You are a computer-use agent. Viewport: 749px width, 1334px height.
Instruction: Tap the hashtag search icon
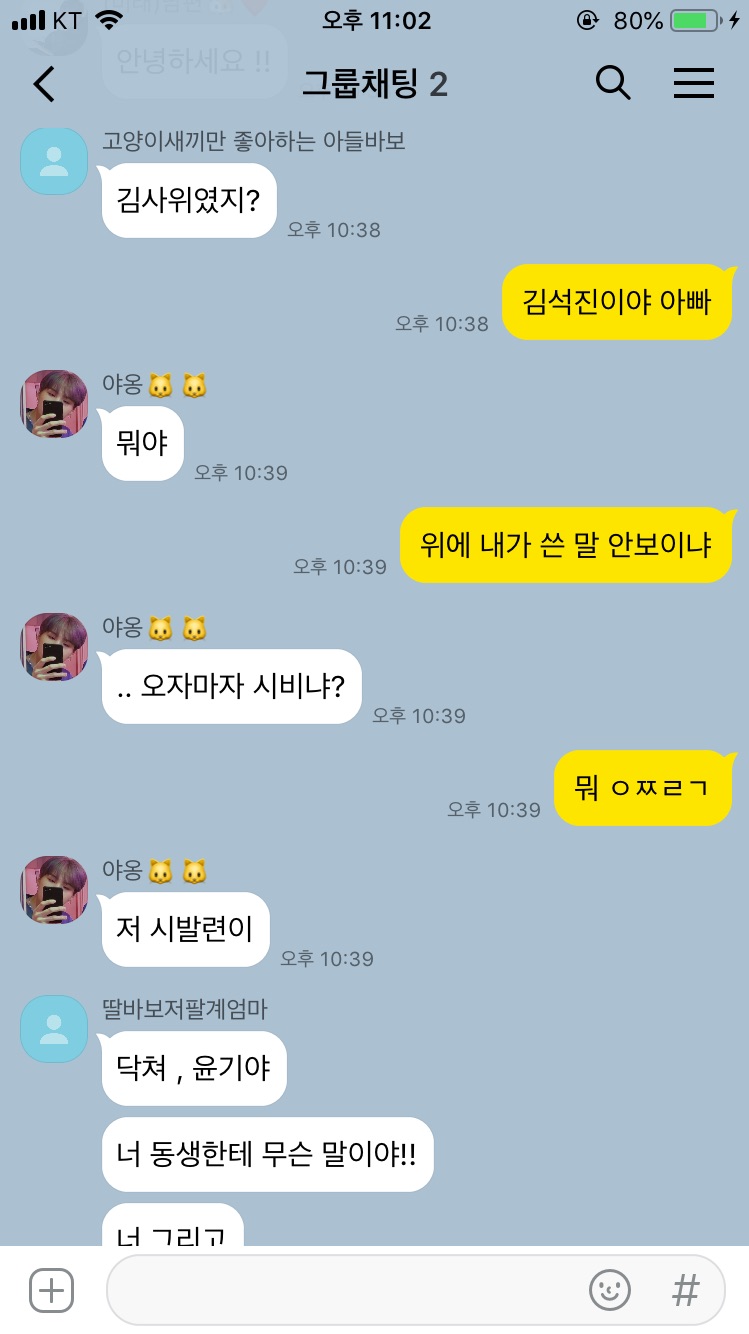[686, 1290]
